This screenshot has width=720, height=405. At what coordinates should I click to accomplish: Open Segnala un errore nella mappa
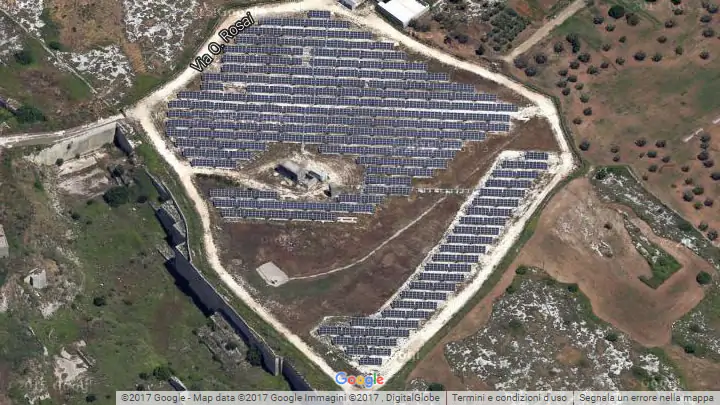click(x=647, y=398)
